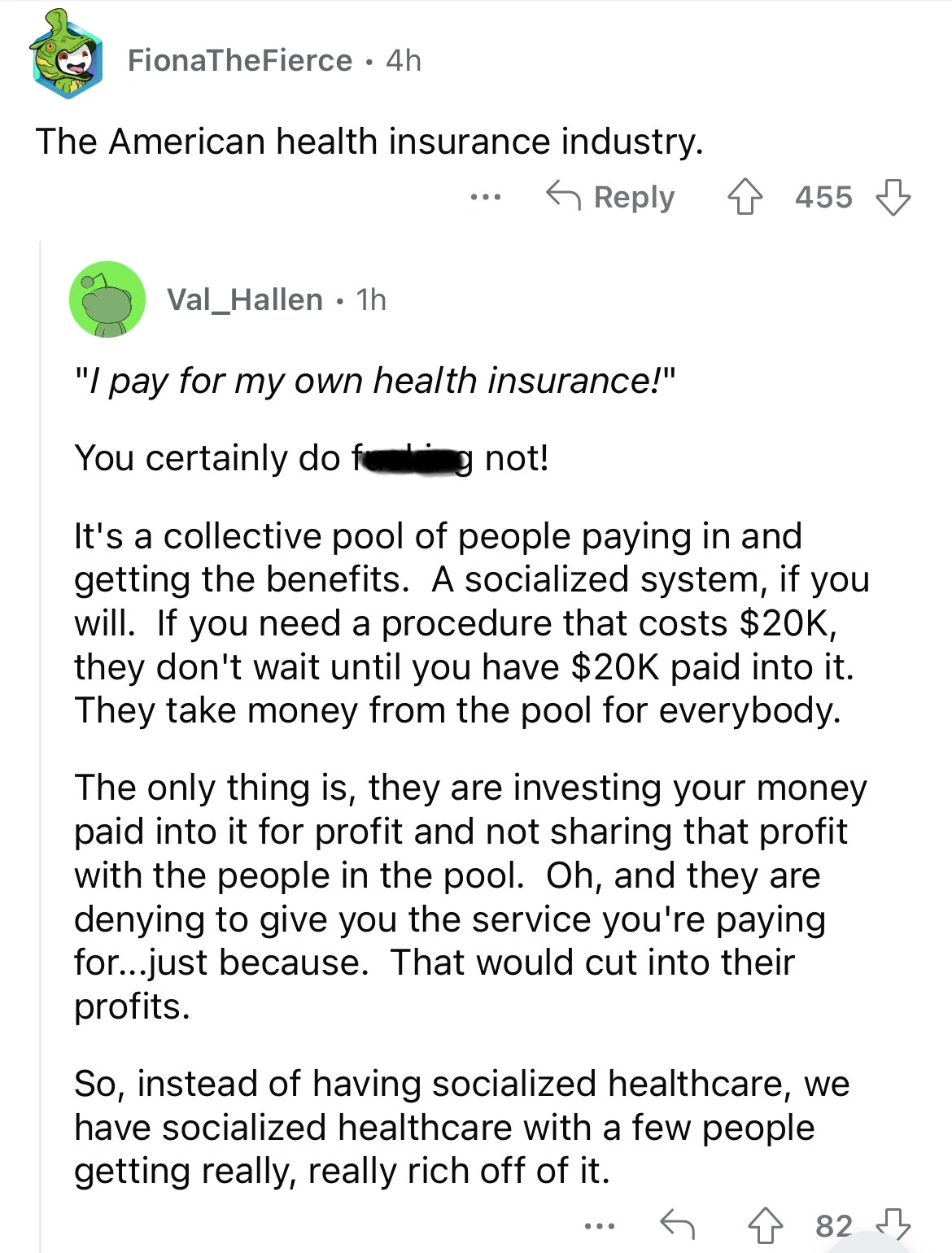Open Val_Hallen's profile avatar
This screenshot has width=952, height=1253.
(107, 299)
